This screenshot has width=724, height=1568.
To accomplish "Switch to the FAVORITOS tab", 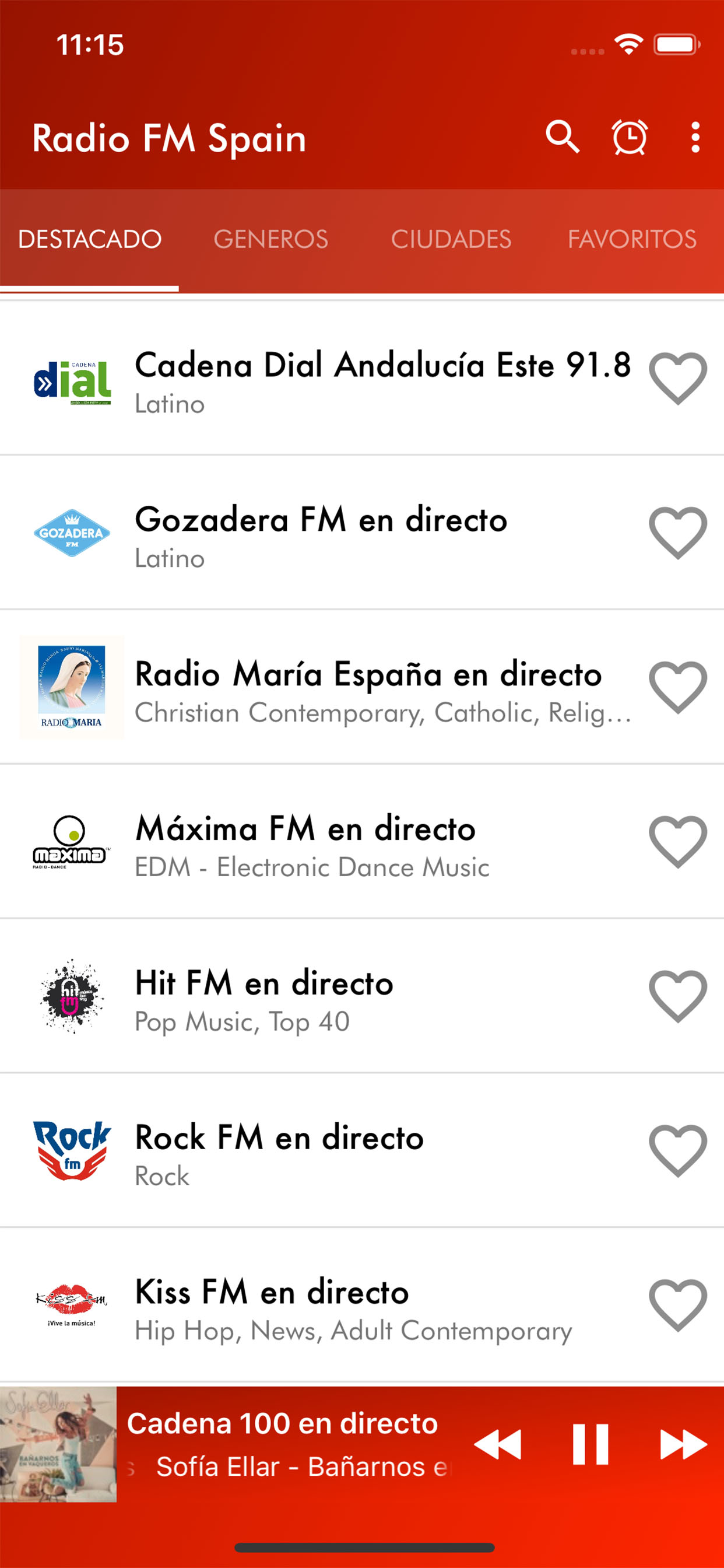I will (x=632, y=239).
